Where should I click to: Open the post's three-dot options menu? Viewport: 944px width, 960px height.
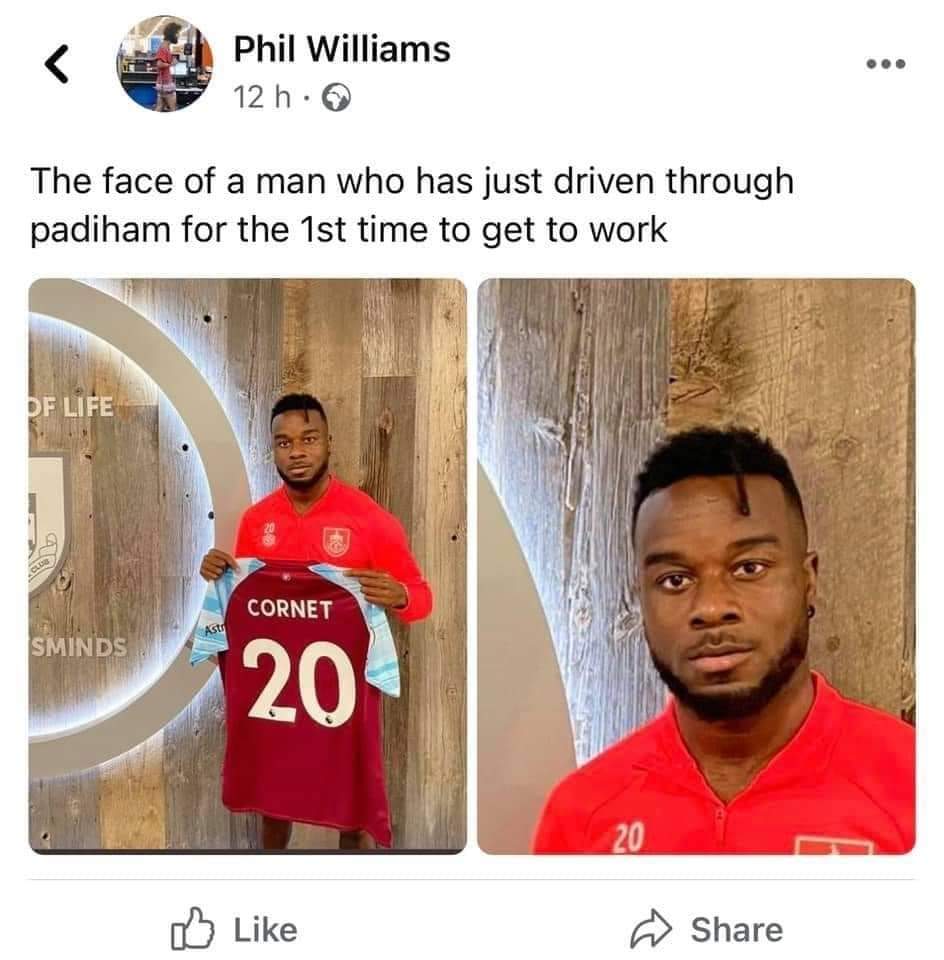click(887, 65)
